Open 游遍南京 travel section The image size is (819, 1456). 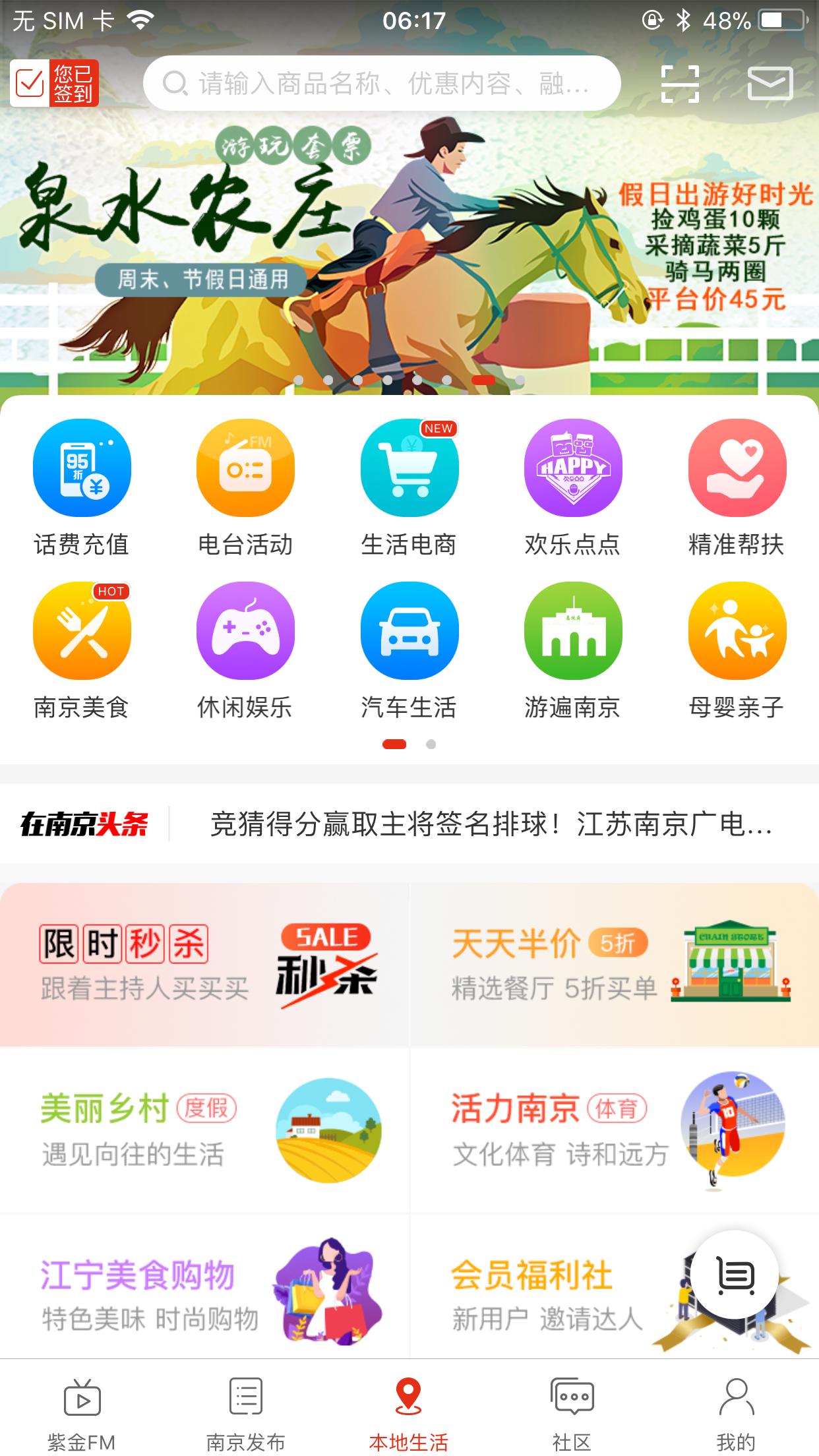pos(572,651)
